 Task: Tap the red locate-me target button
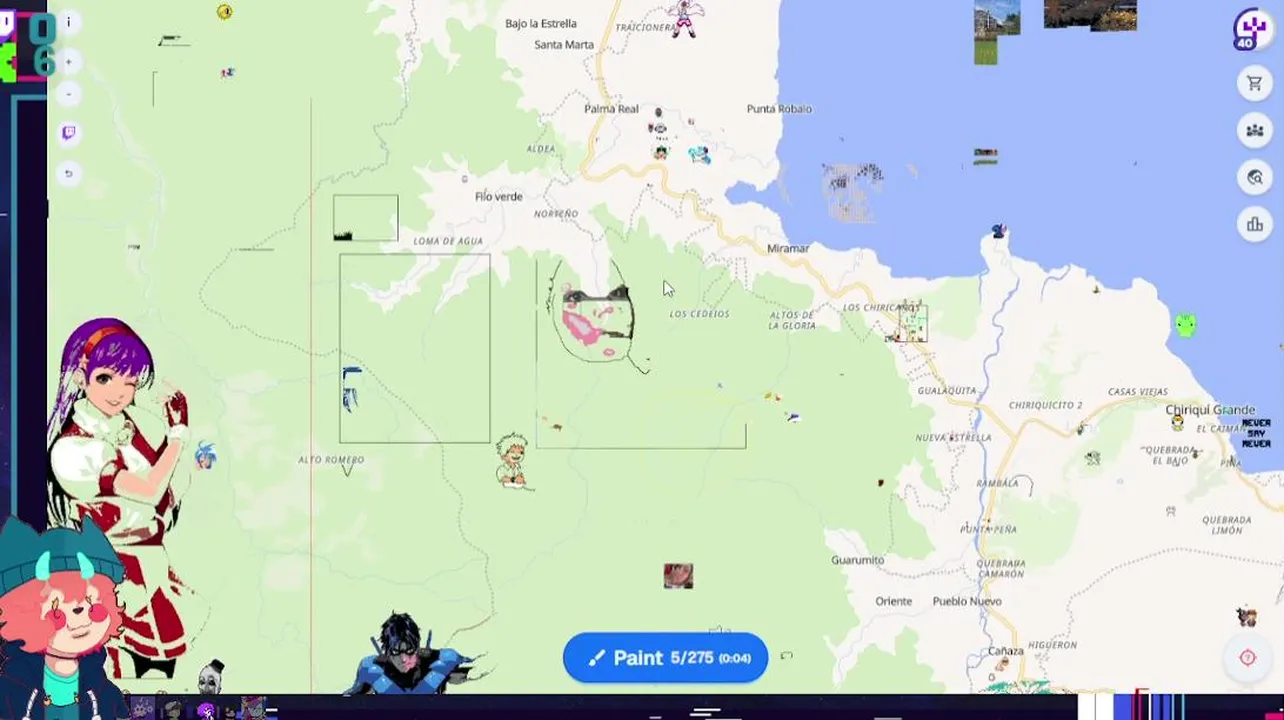pos(1247,657)
